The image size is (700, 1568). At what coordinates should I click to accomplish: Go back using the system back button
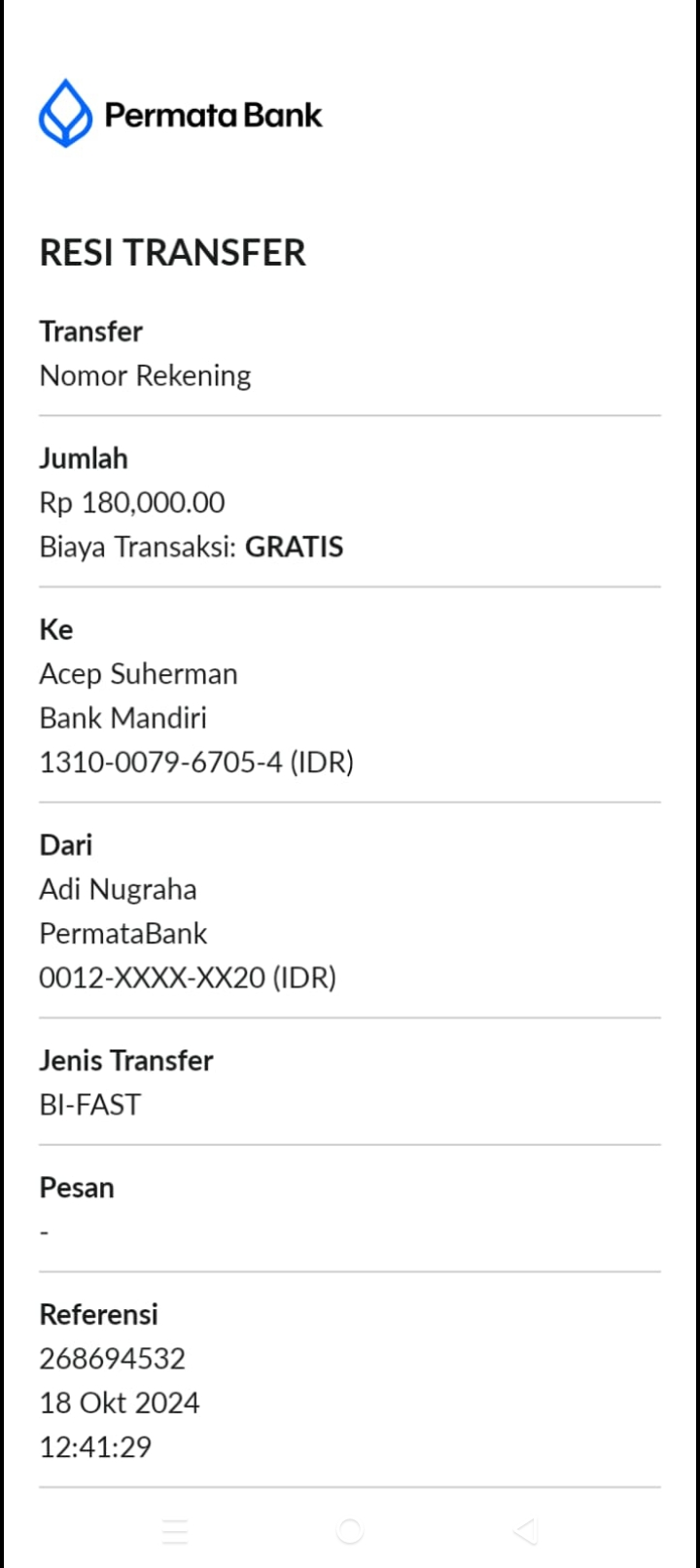pos(525,1532)
